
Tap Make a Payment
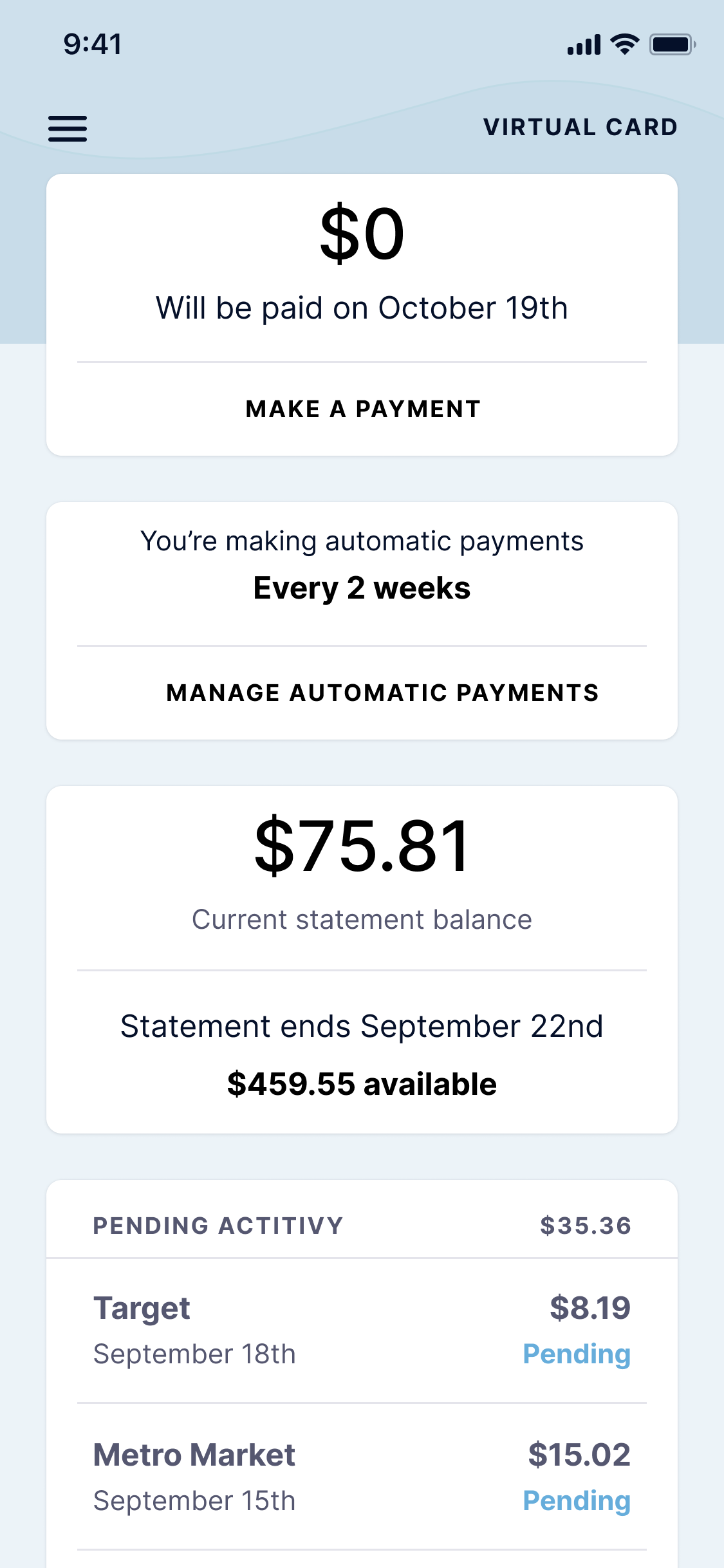pos(362,409)
